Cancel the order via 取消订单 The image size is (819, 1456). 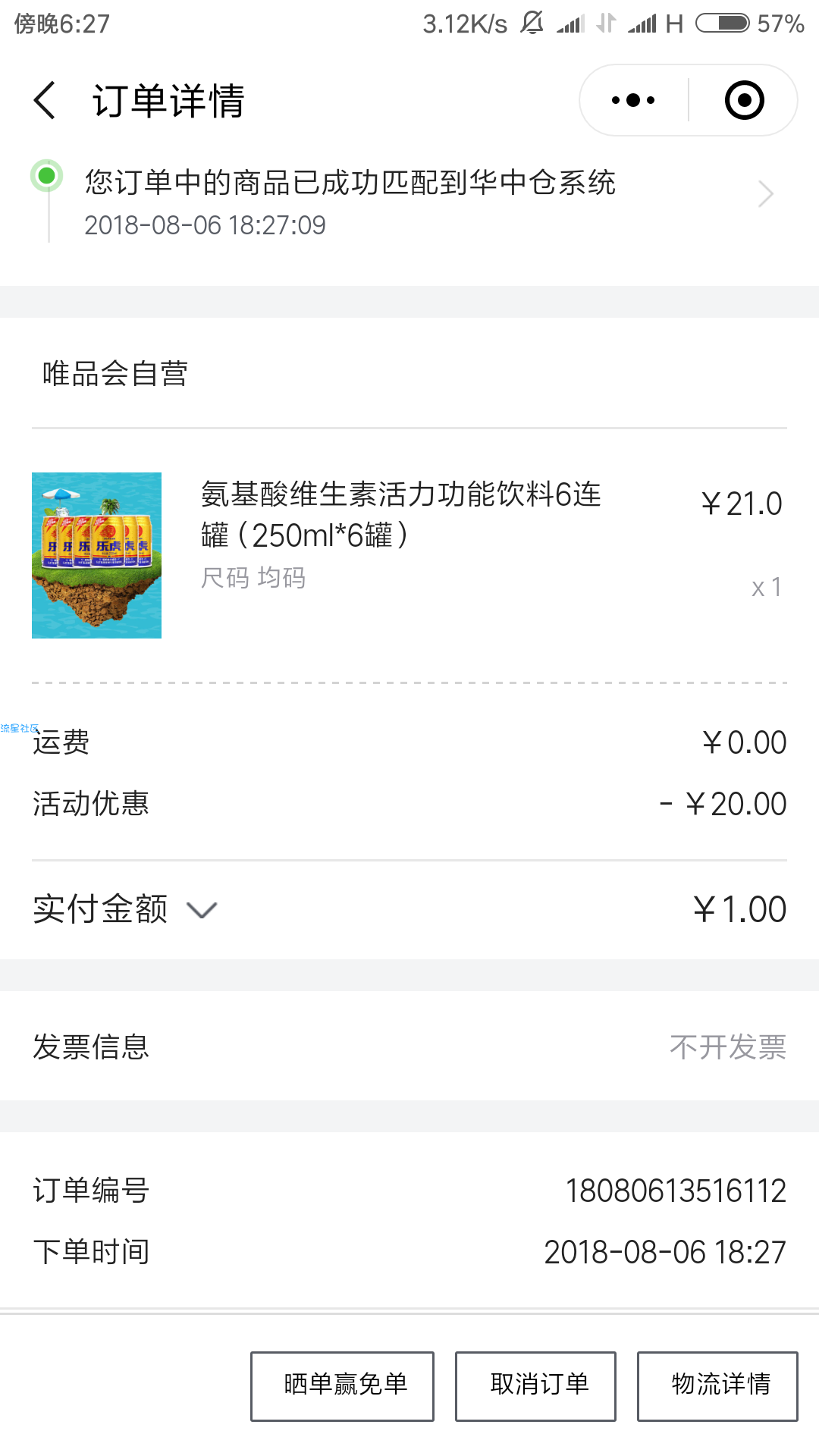tap(535, 1386)
